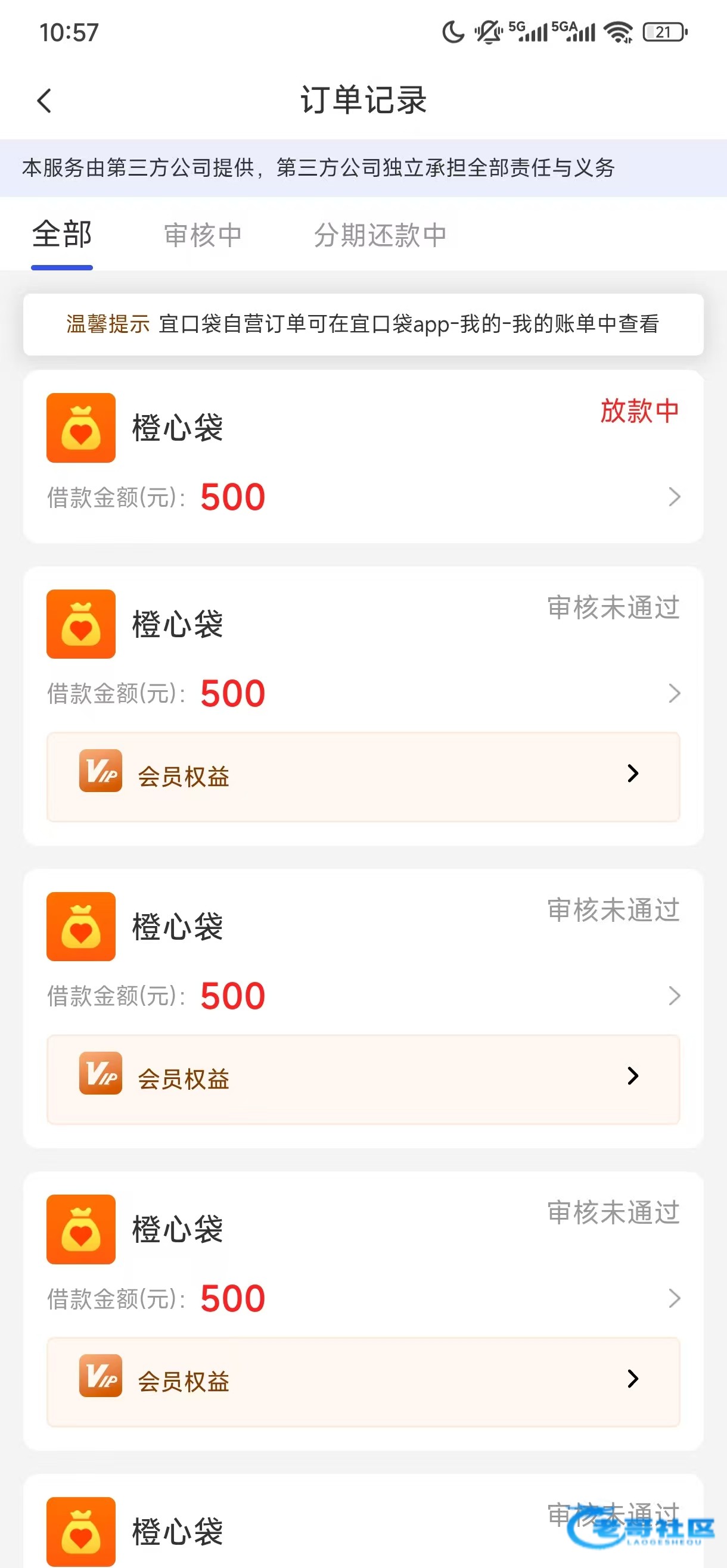Go back from 订单记录 page
The width and height of the screenshot is (727, 1568).
click(45, 101)
